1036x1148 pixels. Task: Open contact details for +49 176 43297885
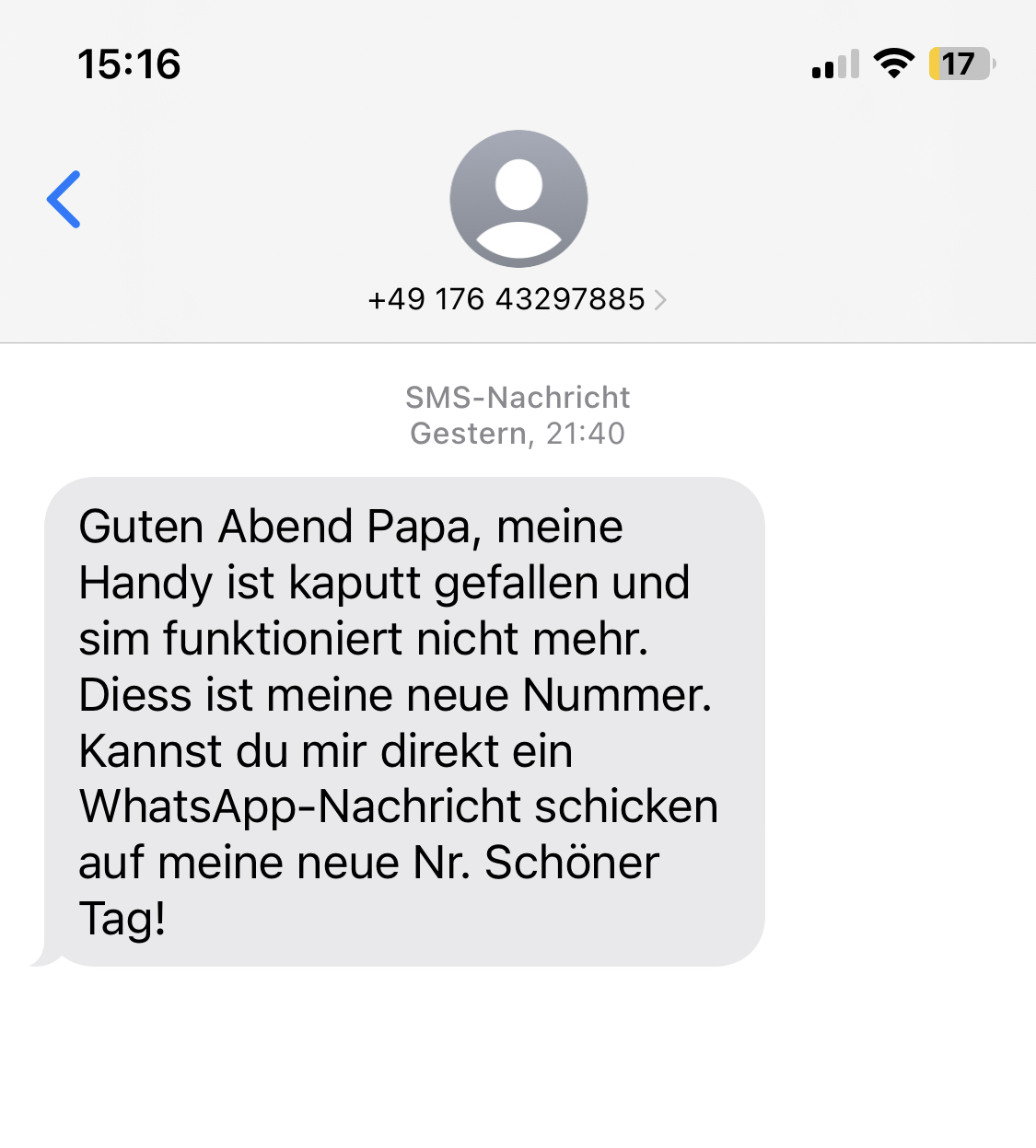(x=517, y=299)
